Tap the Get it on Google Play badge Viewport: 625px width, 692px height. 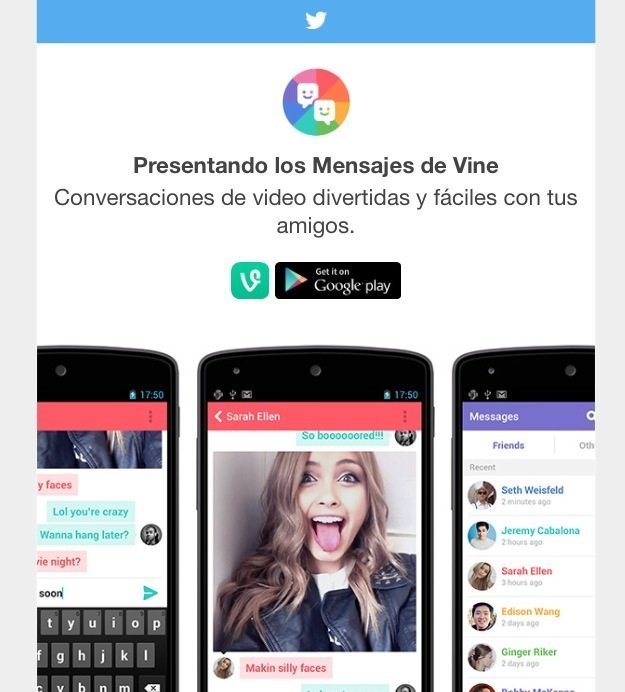(x=338, y=281)
